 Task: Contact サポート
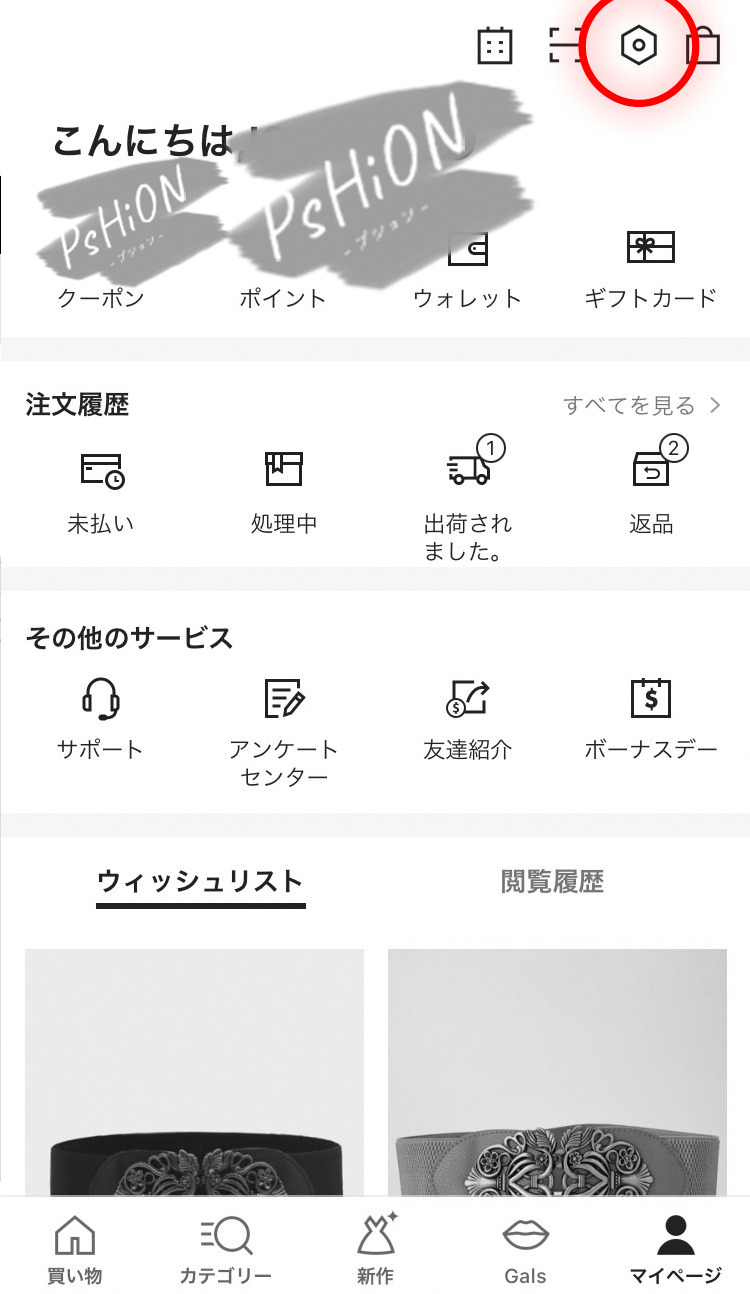click(x=100, y=719)
